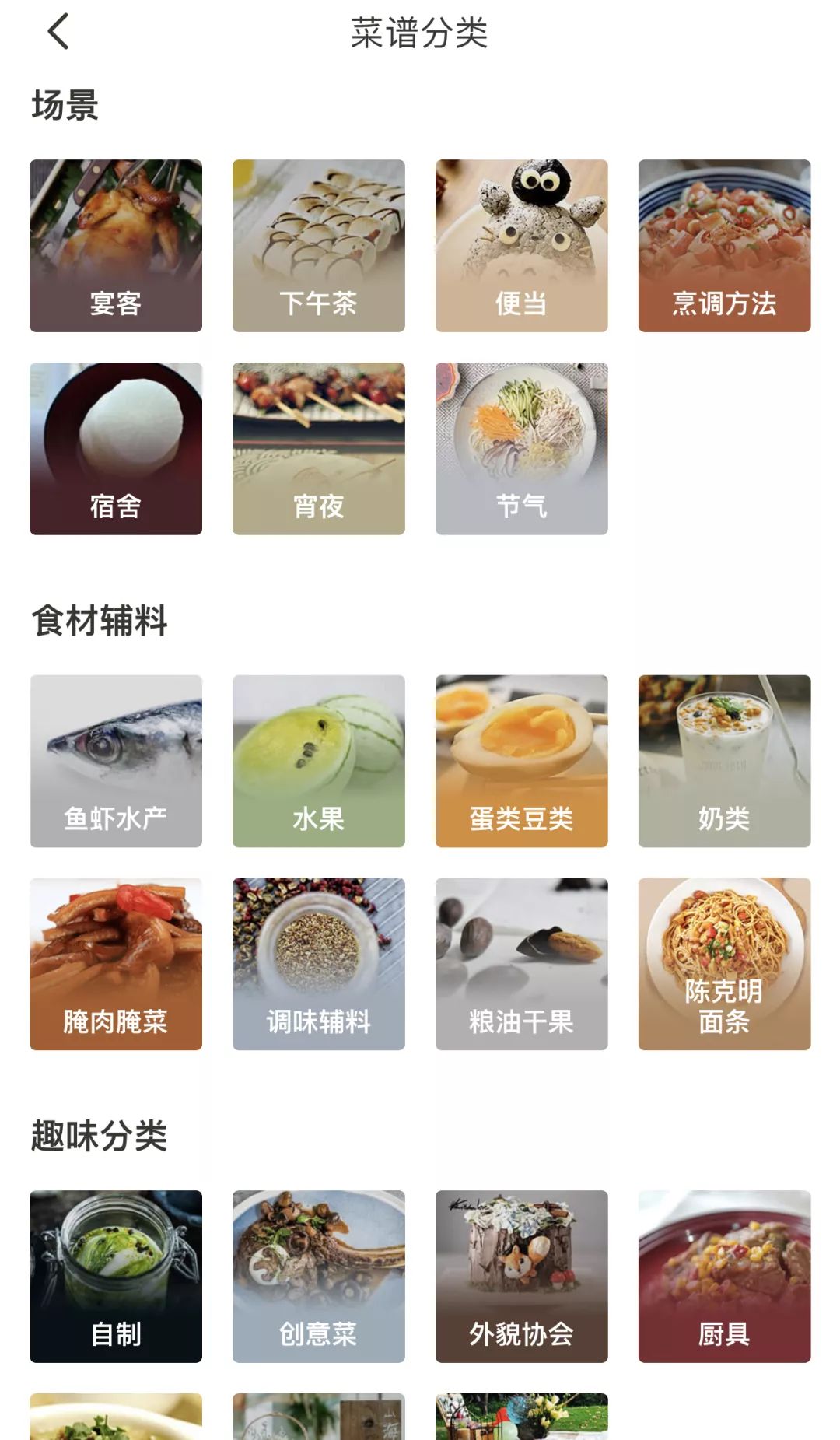This screenshot has width=840, height=1440.
Task: Open 调味辅料 category
Action: (319, 964)
